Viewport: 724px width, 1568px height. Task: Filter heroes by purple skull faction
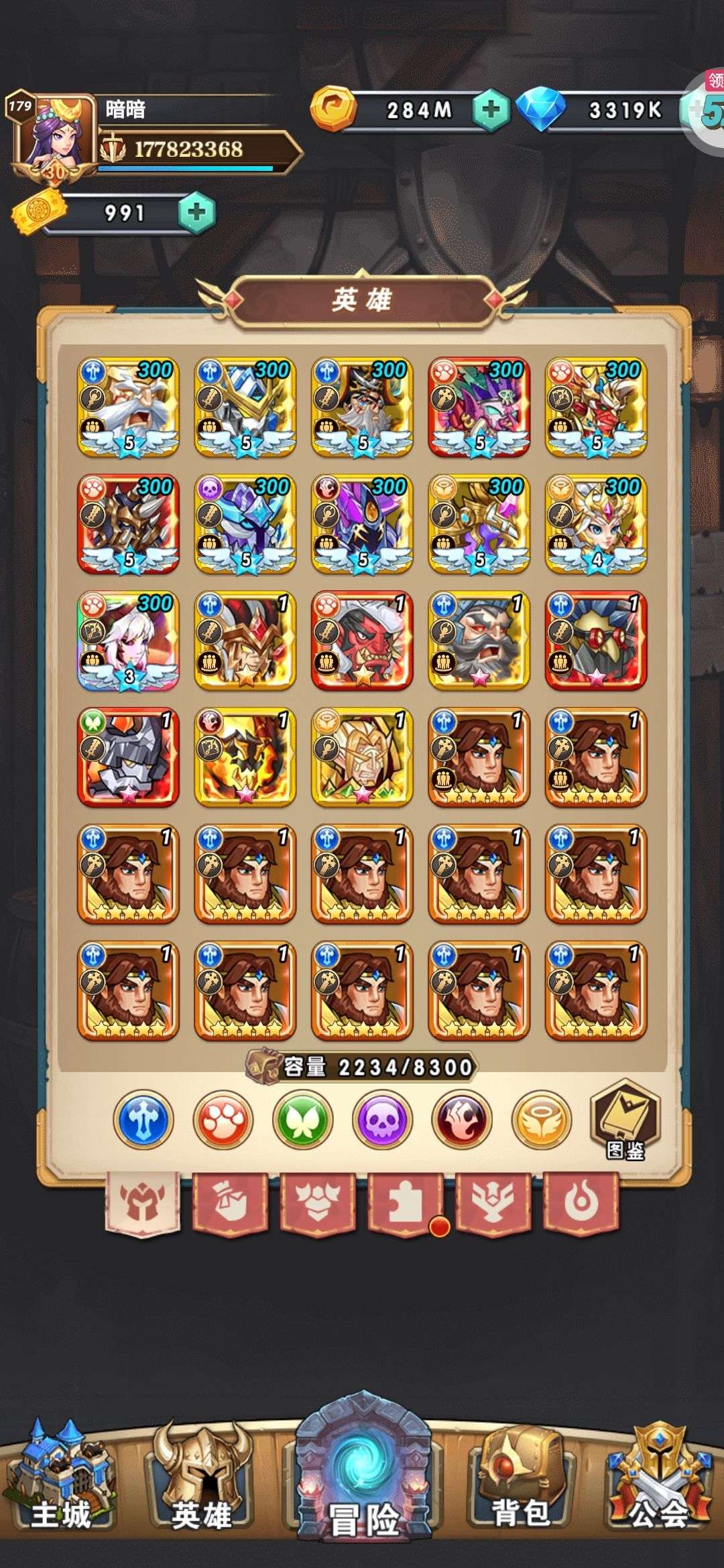[x=382, y=1120]
